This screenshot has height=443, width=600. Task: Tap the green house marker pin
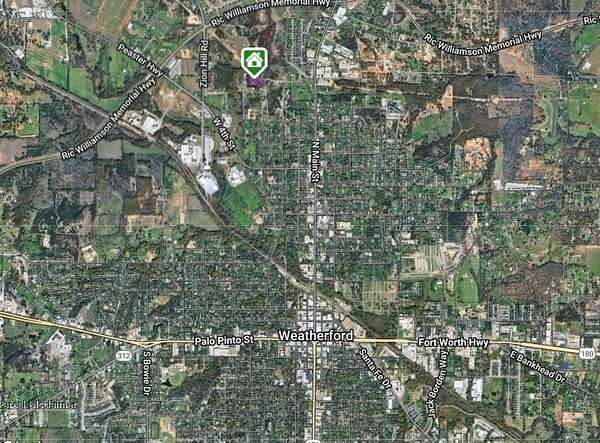(x=254, y=62)
